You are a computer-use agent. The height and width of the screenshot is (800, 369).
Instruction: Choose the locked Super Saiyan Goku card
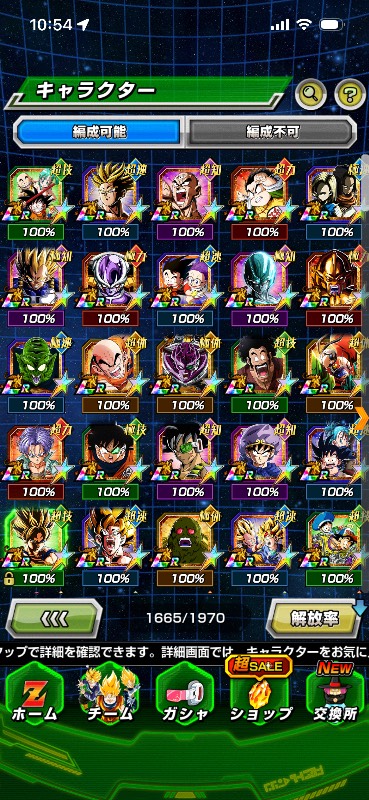coord(36,548)
